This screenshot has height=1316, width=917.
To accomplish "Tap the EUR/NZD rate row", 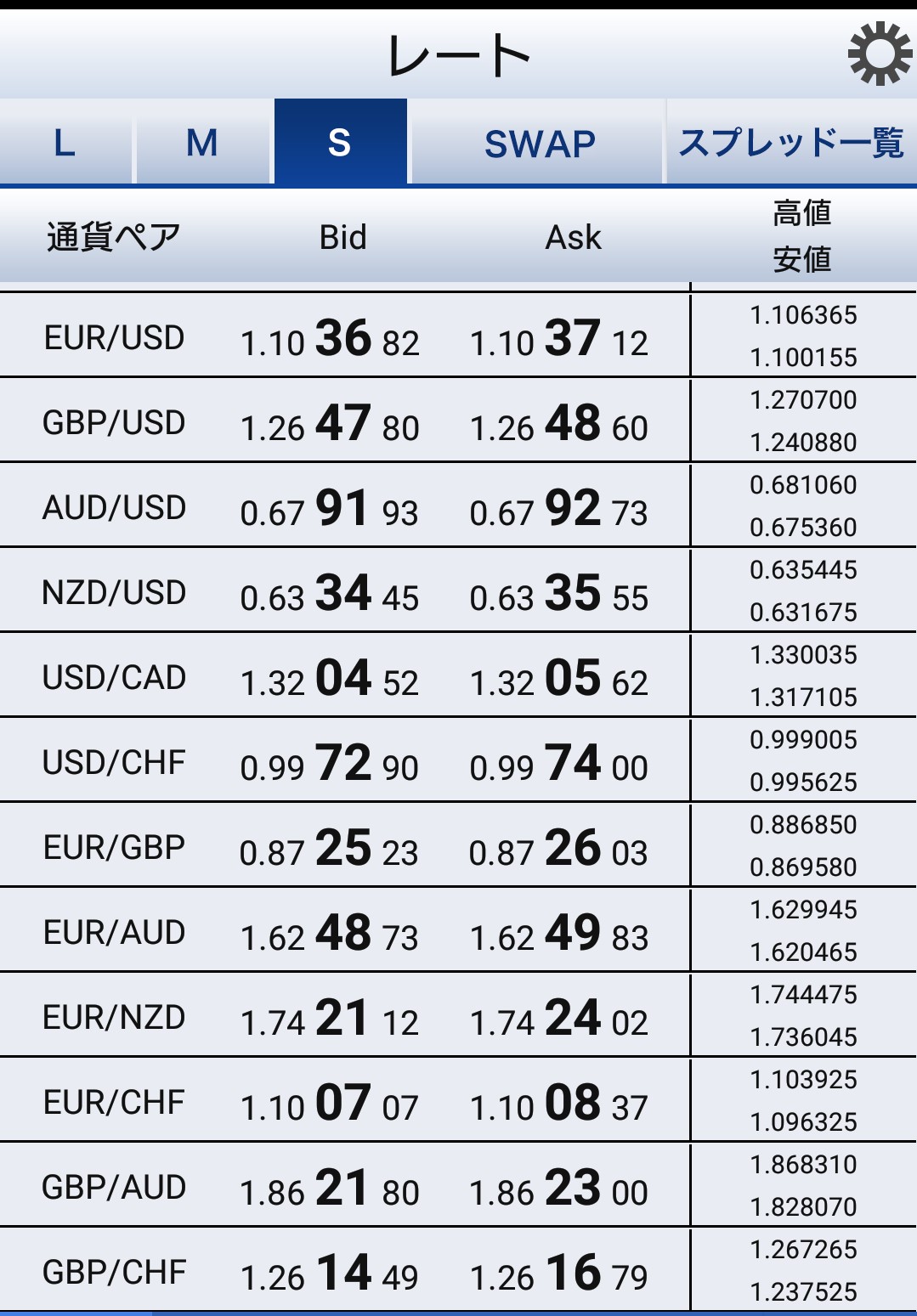I will (x=114, y=1017).
